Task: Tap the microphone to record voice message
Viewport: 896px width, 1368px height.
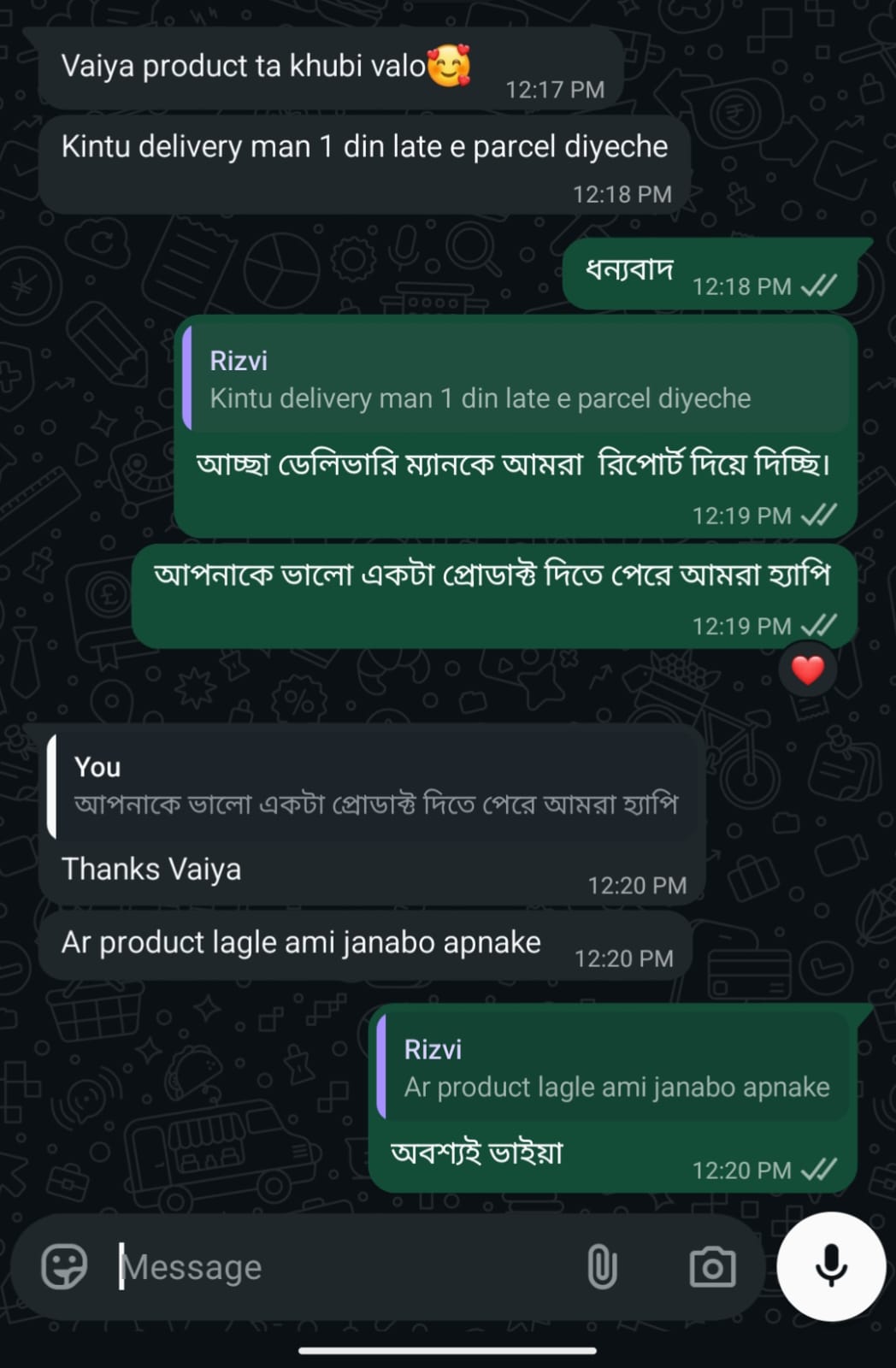Action: [828, 1265]
